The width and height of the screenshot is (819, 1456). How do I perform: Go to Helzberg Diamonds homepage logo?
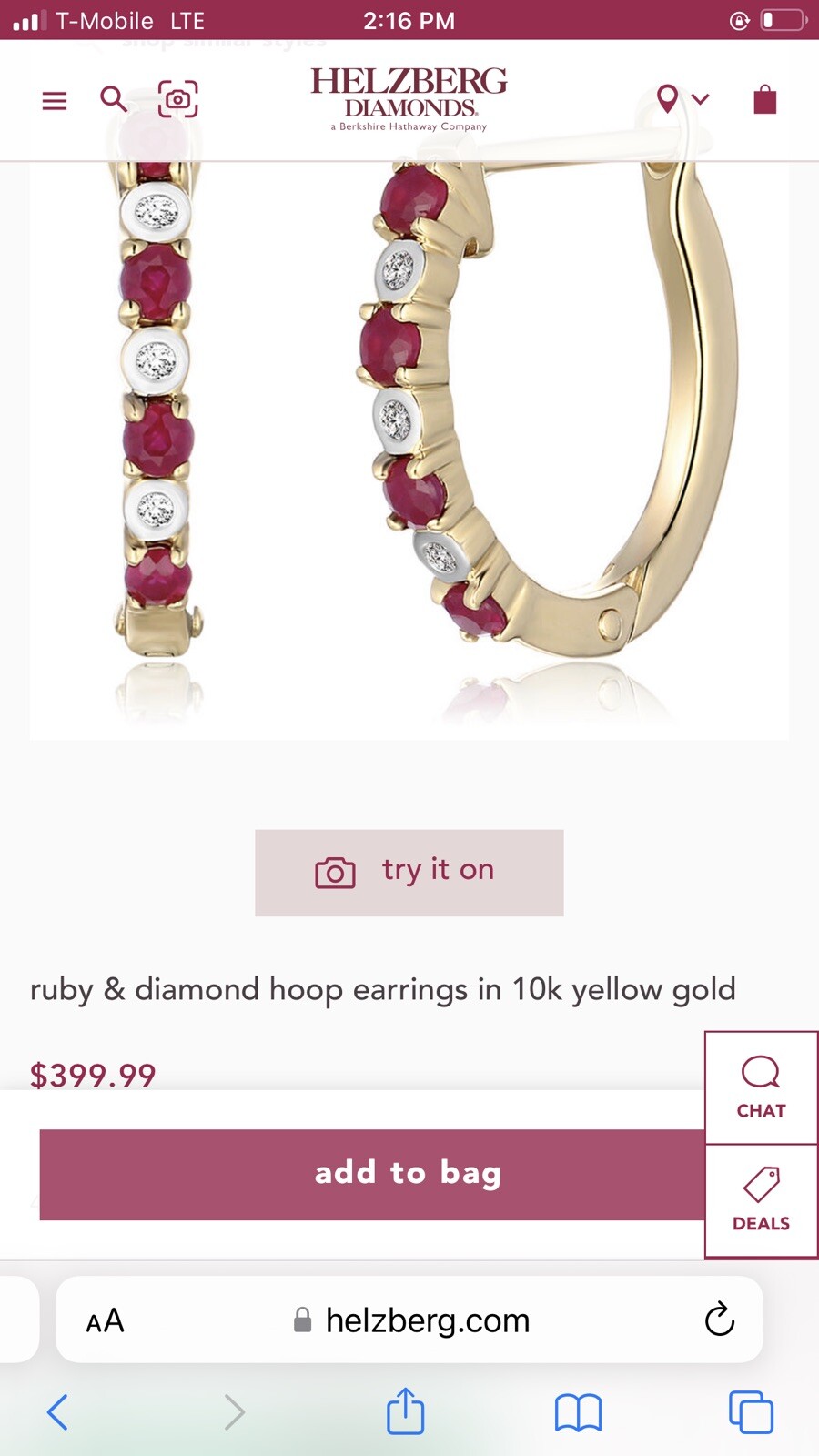click(409, 98)
